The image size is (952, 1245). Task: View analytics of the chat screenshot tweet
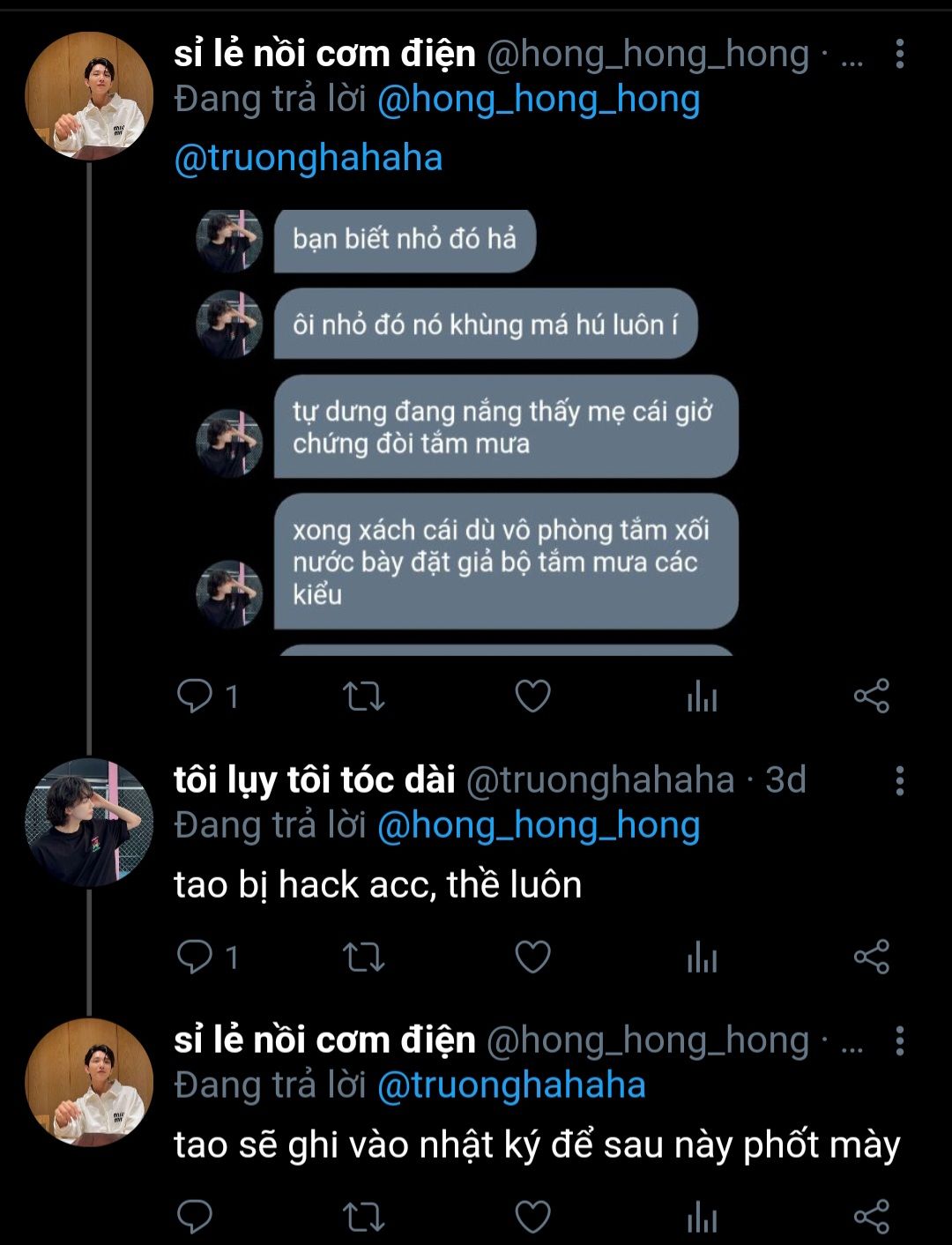click(702, 698)
